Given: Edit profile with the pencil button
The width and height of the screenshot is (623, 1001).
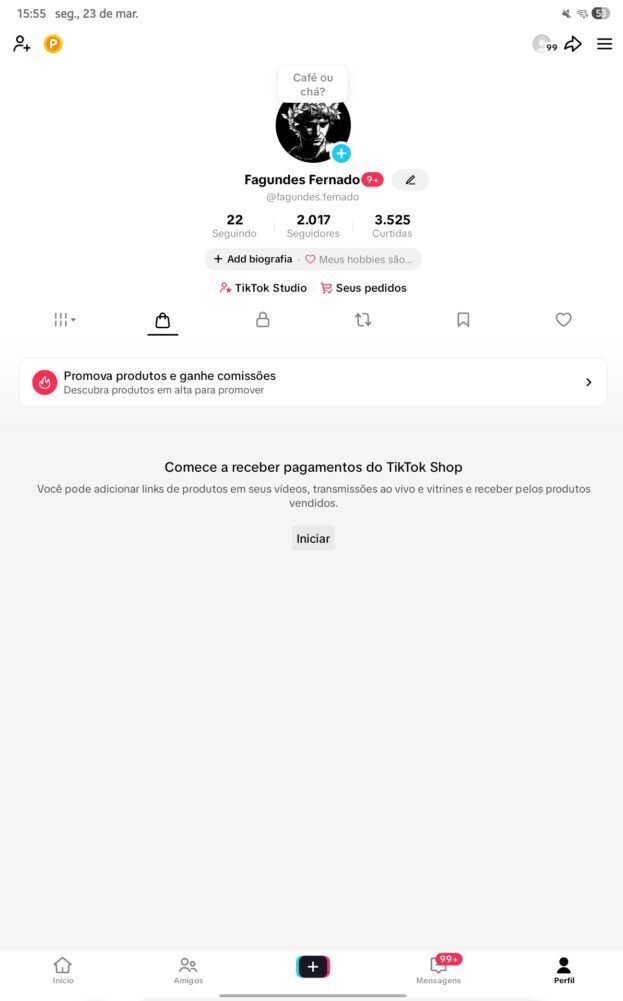Looking at the screenshot, I should tap(410, 180).
